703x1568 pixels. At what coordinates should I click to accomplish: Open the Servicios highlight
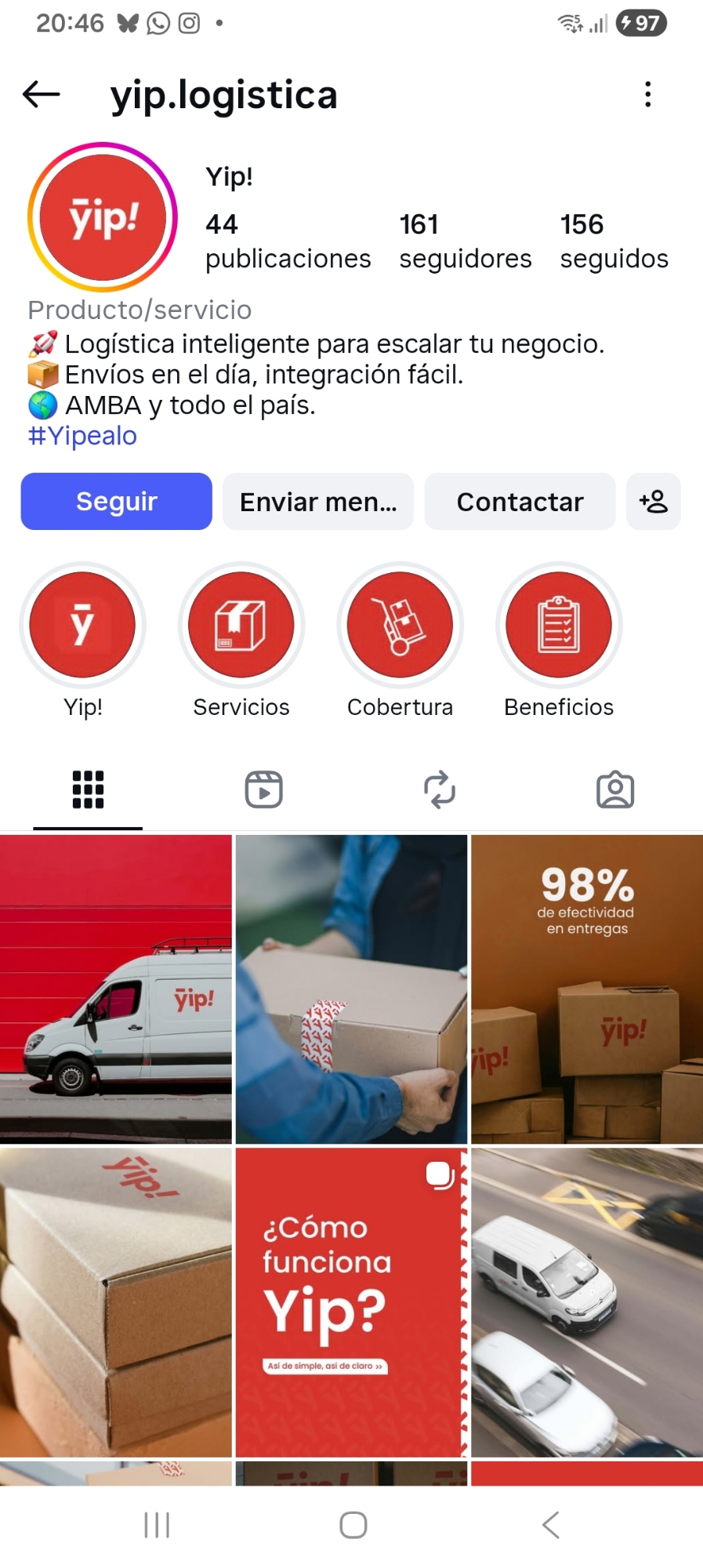tap(241, 625)
